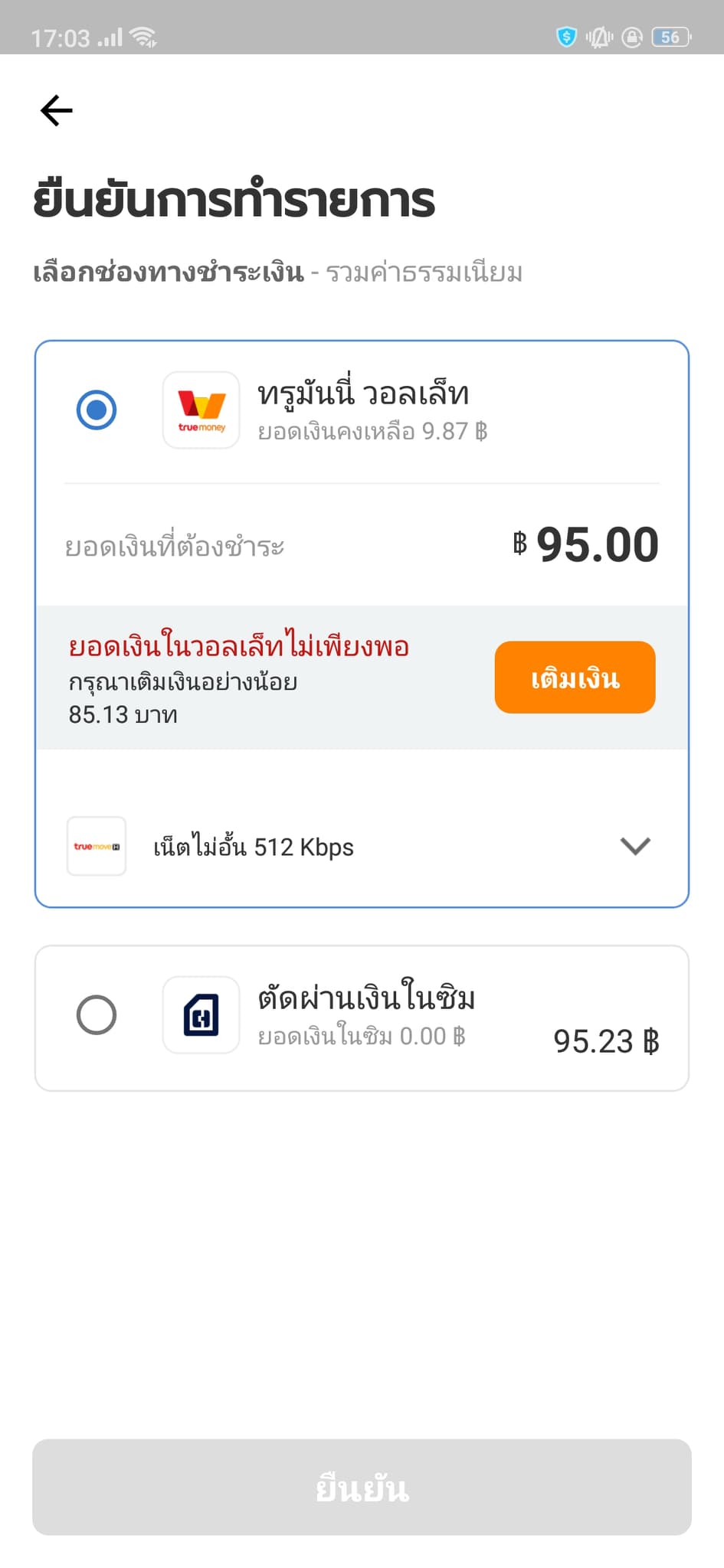Choose ตัดผ่านเงินในซิม payment method
This screenshot has height=1568, width=724.
(97, 1015)
